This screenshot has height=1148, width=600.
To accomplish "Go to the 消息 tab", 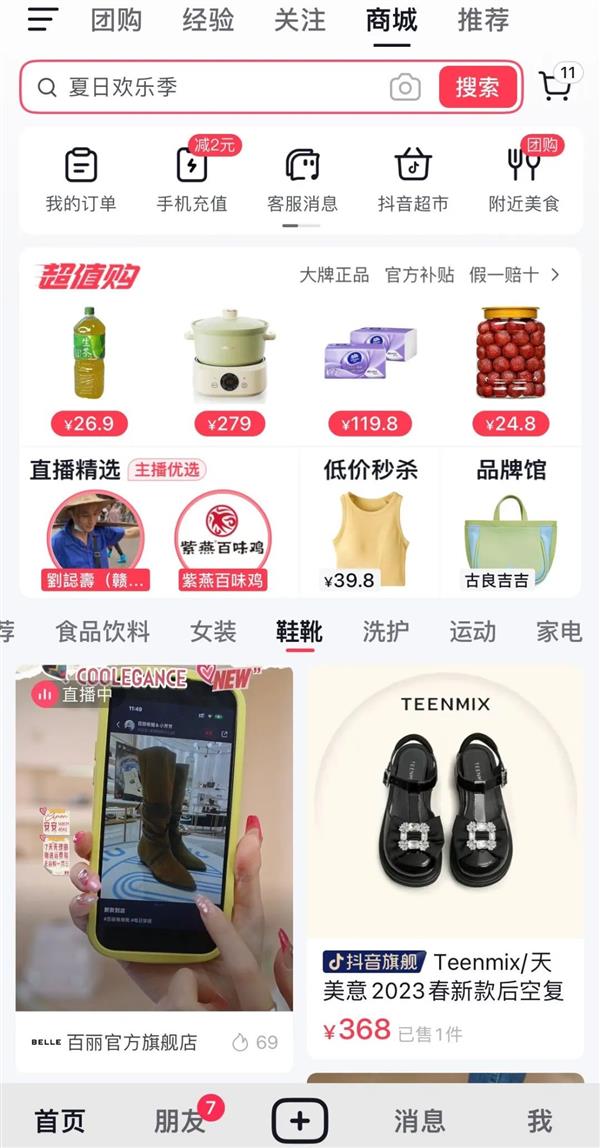I will pyautogui.click(x=419, y=1121).
